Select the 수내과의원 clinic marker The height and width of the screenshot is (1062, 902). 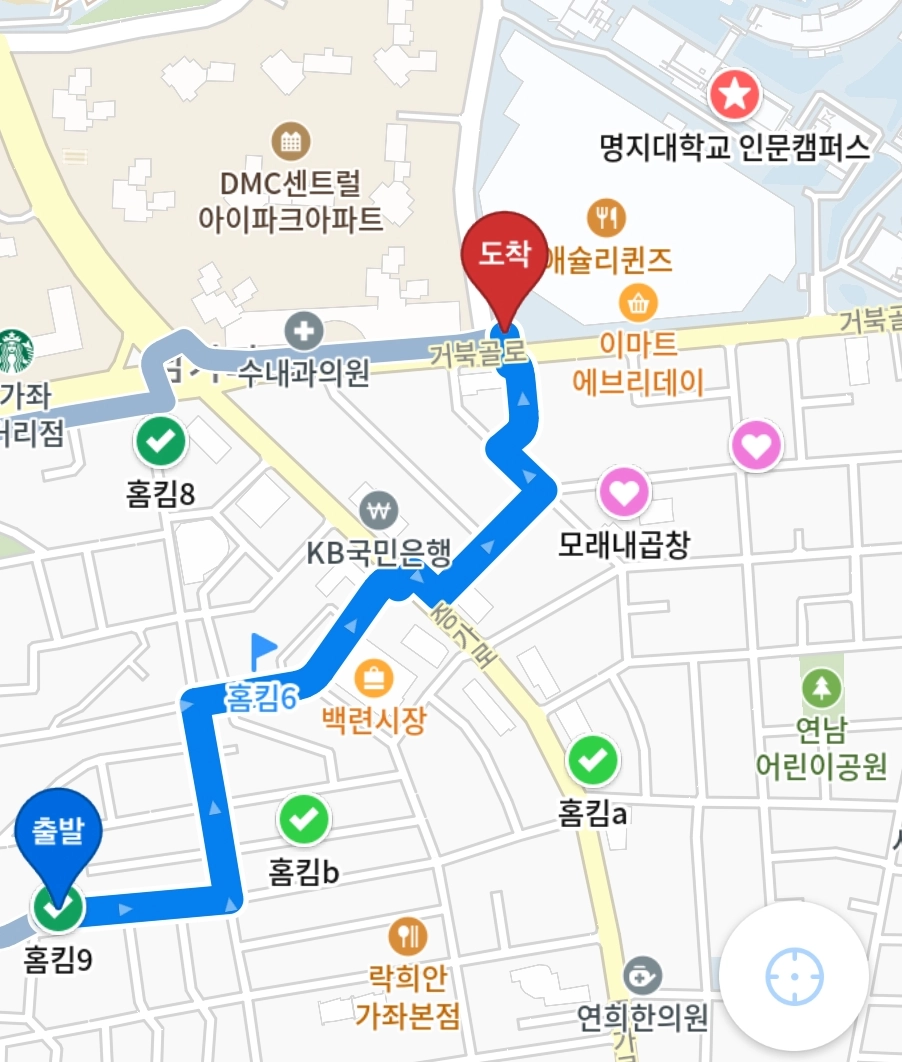click(x=304, y=330)
